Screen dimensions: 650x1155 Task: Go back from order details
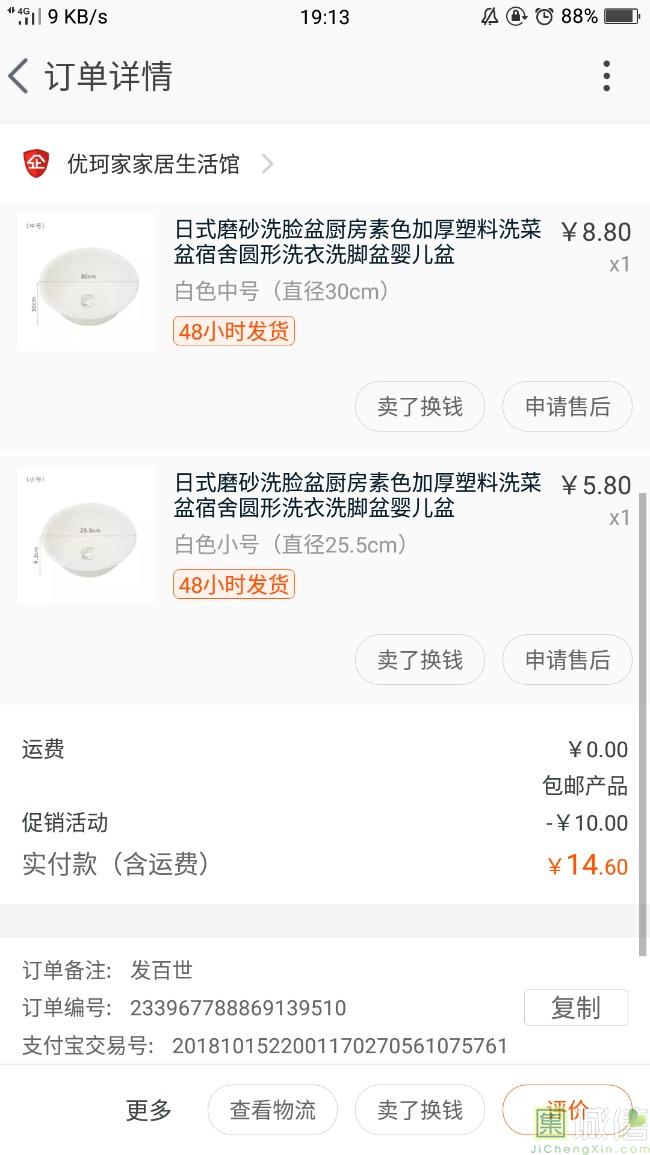(x=20, y=76)
